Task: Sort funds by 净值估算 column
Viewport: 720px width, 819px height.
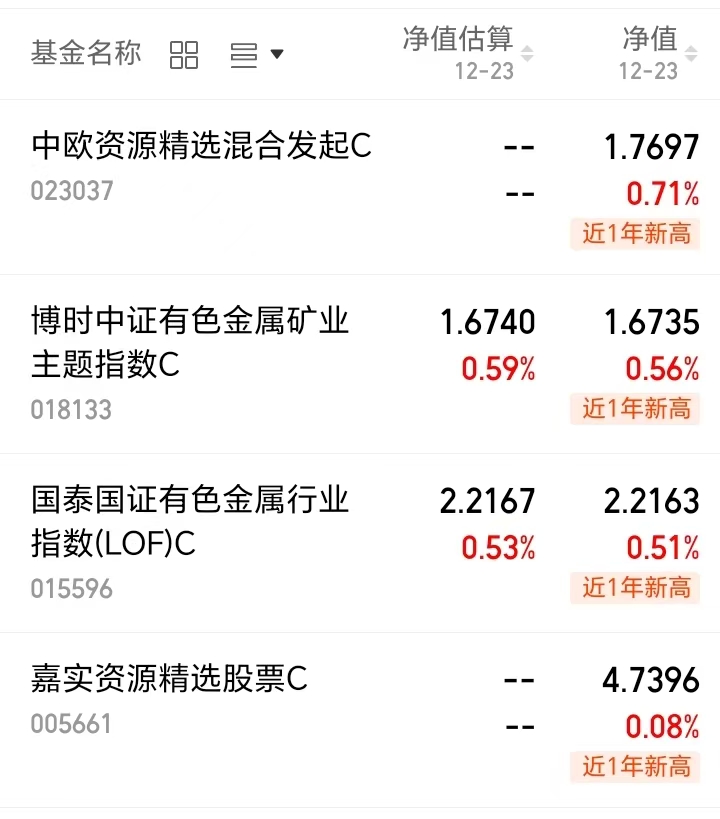Action: pos(467,52)
